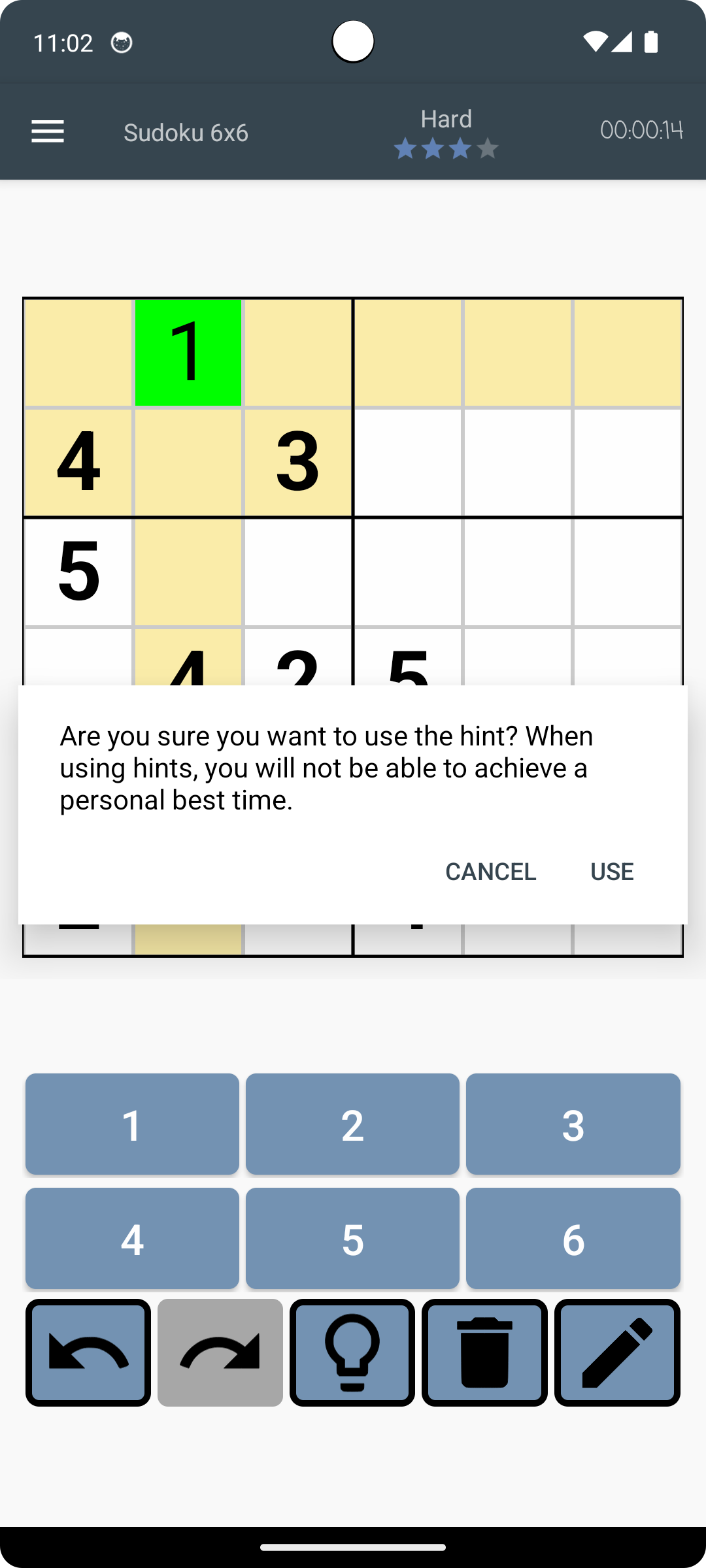Click the notification emoji icon in status bar
The image size is (706, 1568).
[121, 42]
